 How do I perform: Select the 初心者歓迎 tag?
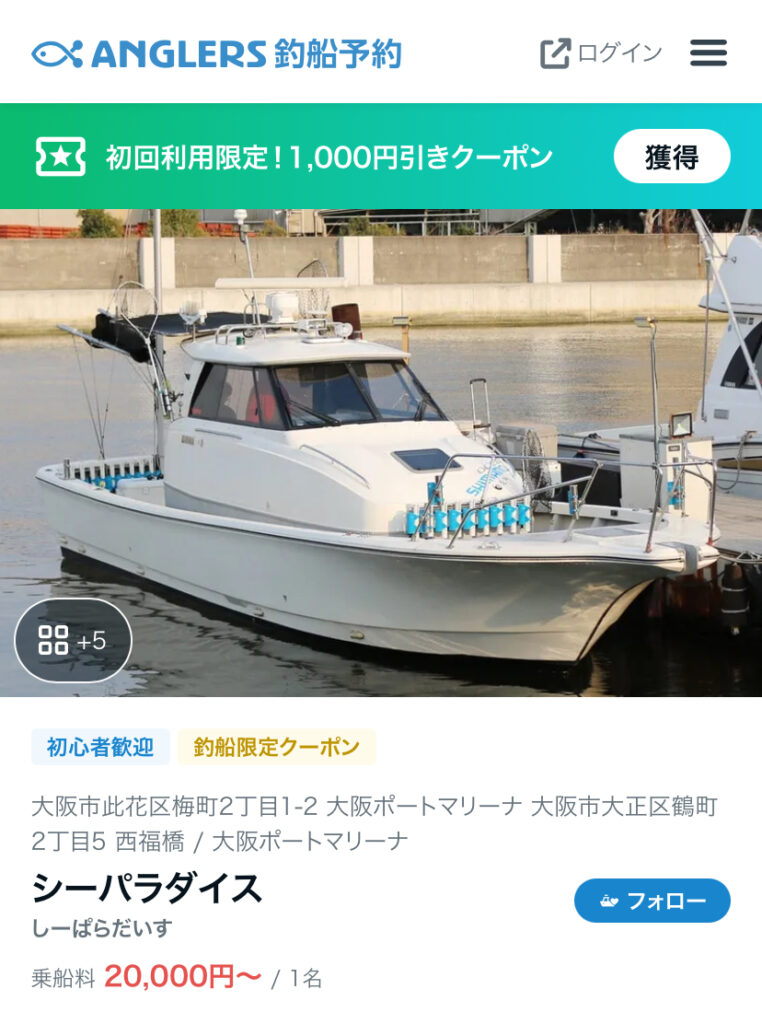pyautogui.click(x=99, y=747)
